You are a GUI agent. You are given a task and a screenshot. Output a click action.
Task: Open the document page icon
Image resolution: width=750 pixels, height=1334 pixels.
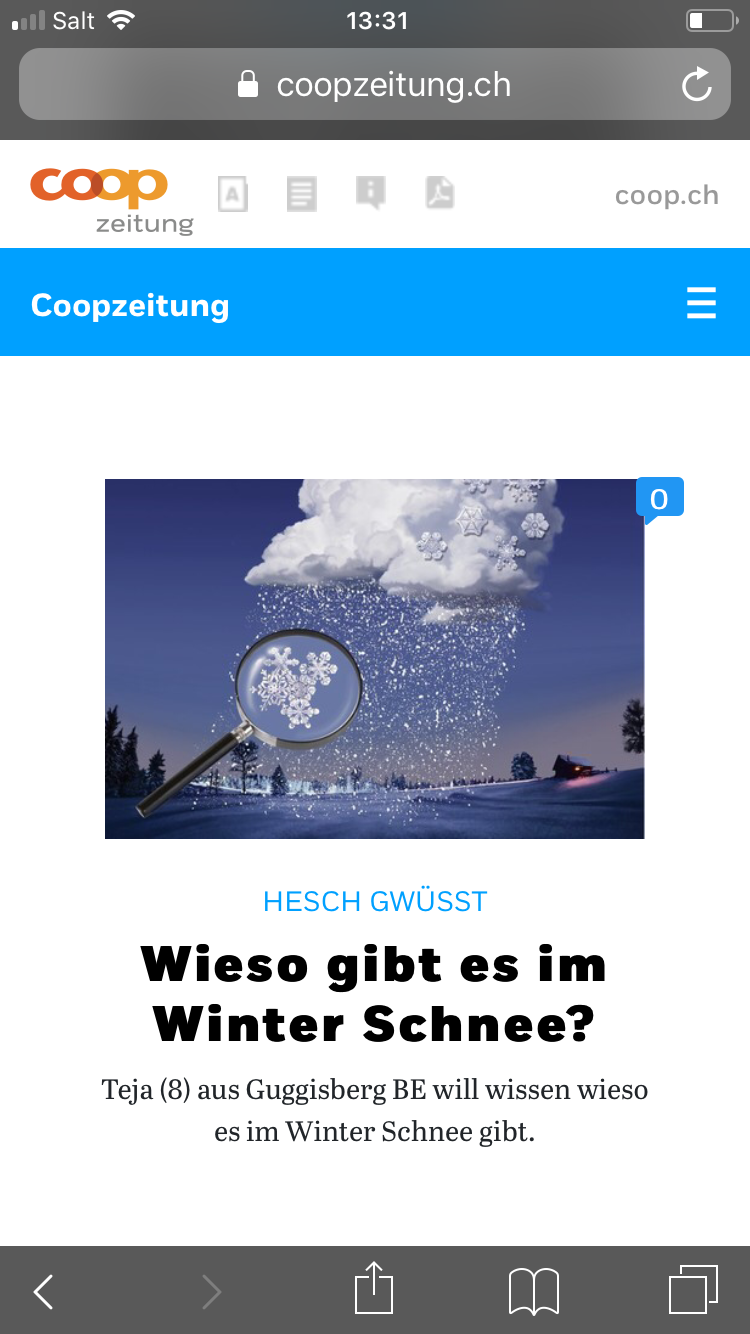(x=301, y=193)
